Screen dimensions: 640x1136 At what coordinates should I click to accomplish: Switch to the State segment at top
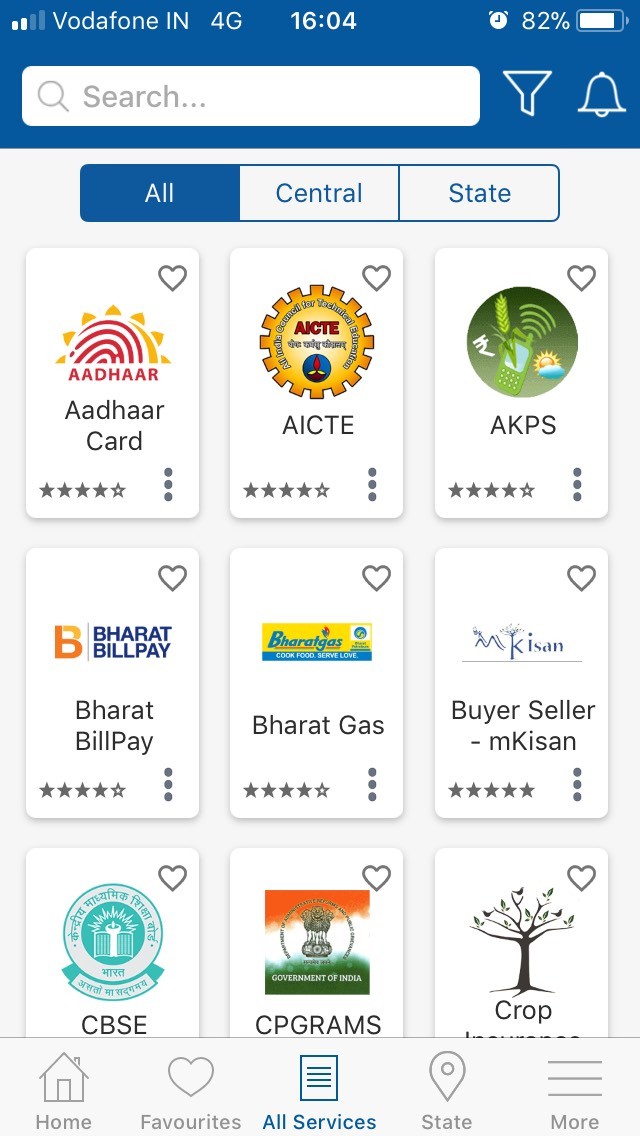[479, 193]
